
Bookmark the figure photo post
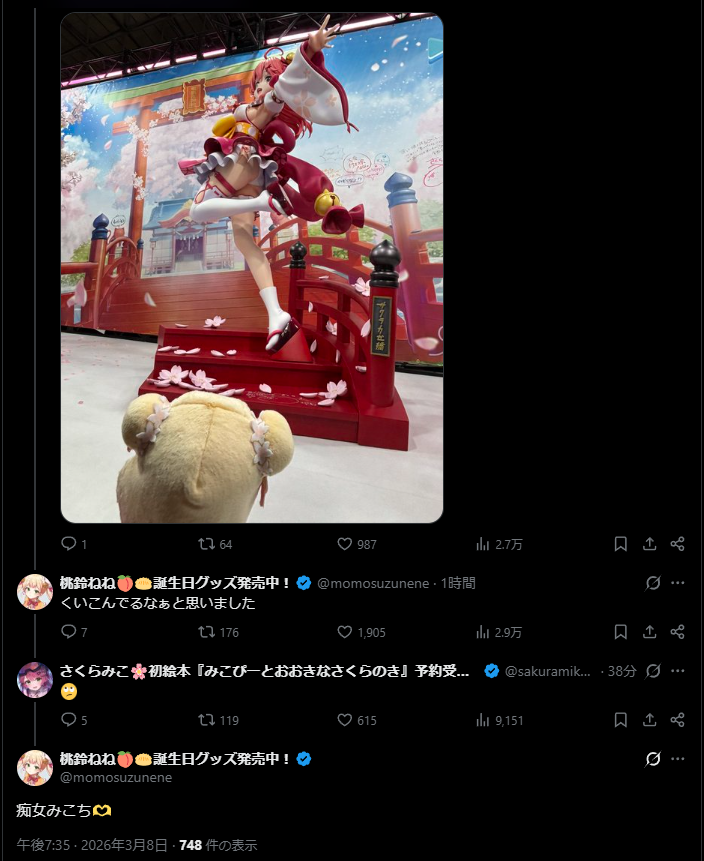tap(620, 544)
